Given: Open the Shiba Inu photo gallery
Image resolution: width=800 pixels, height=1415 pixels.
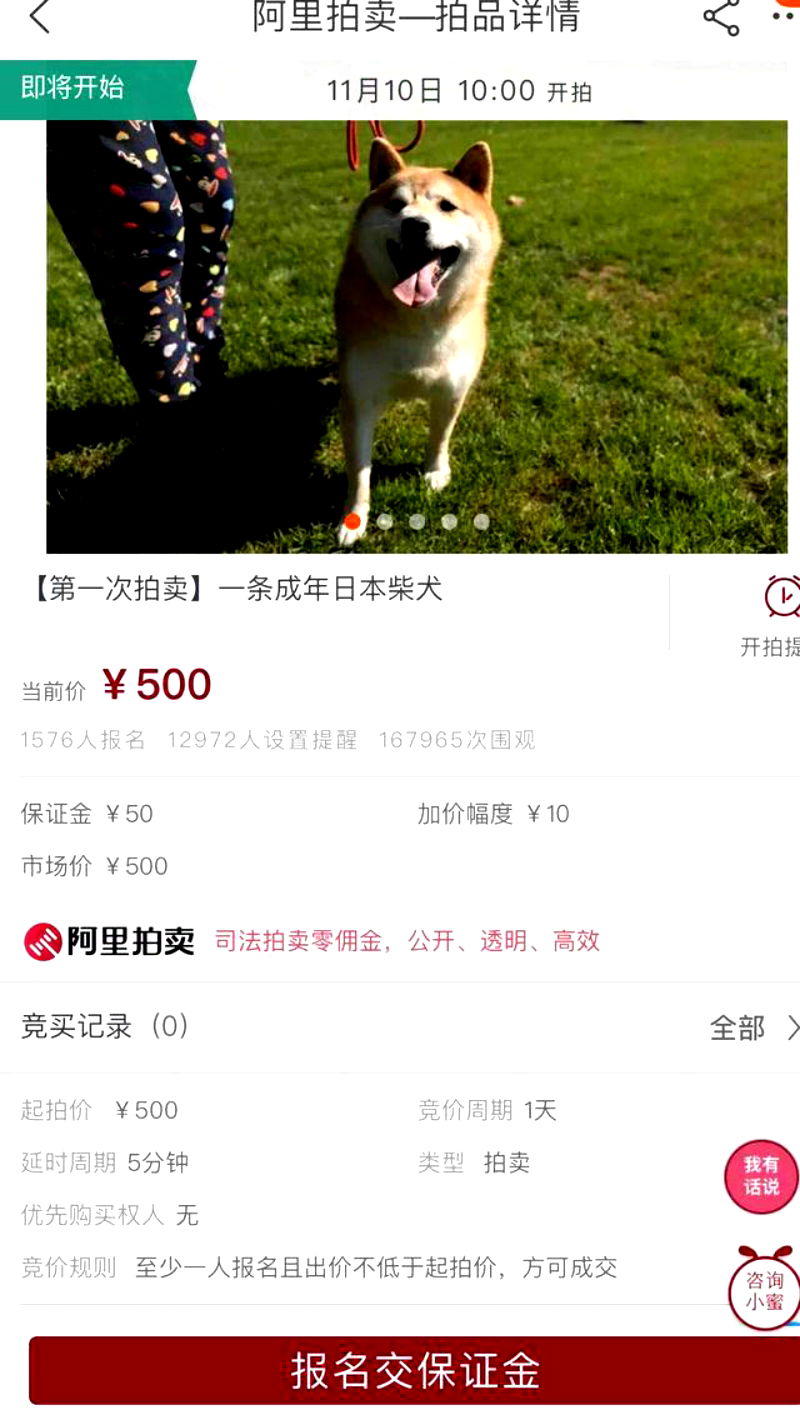Looking at the screenshot, I should click(416, 336).
